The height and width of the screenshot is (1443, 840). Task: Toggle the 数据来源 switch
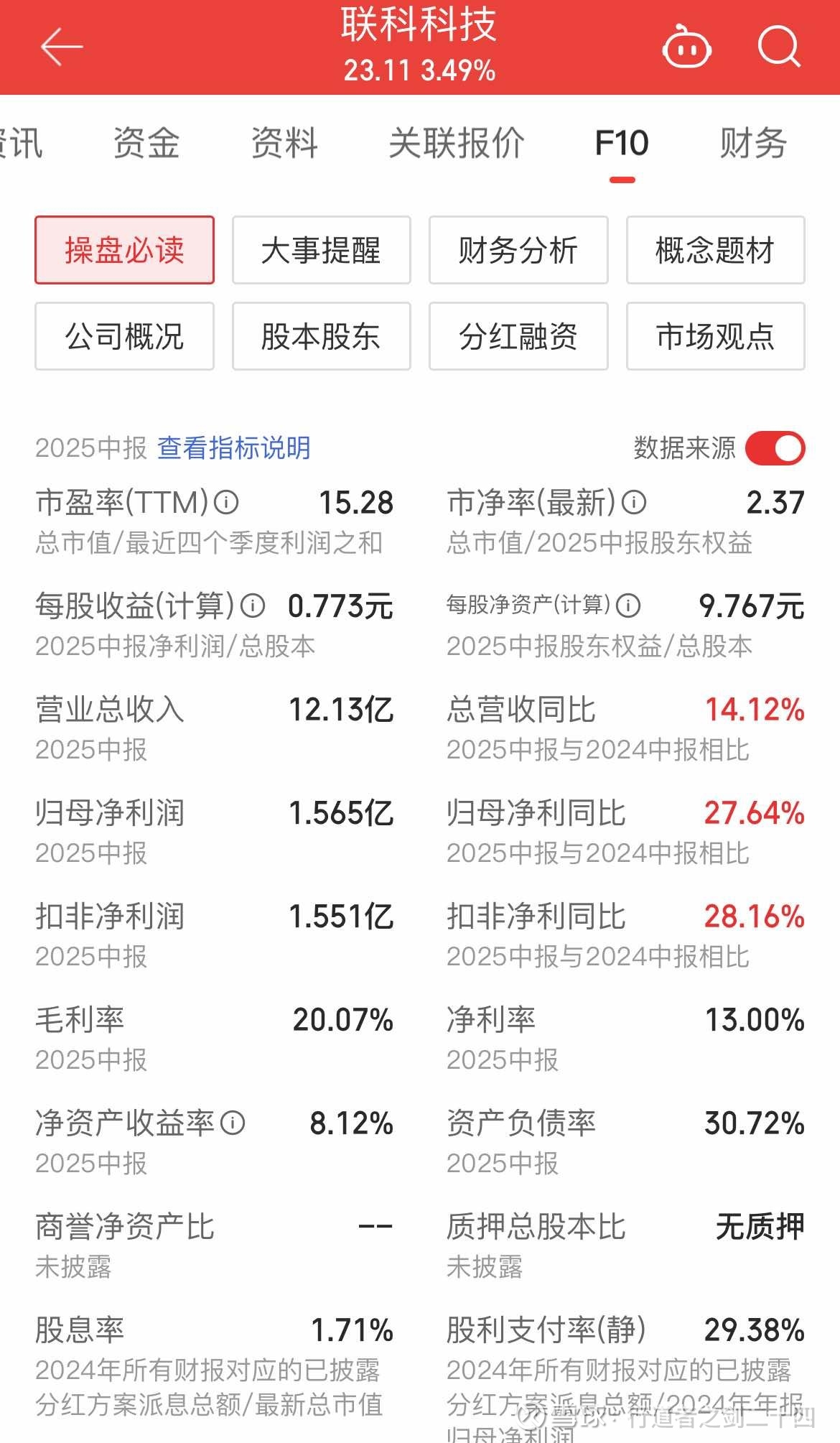775,448
